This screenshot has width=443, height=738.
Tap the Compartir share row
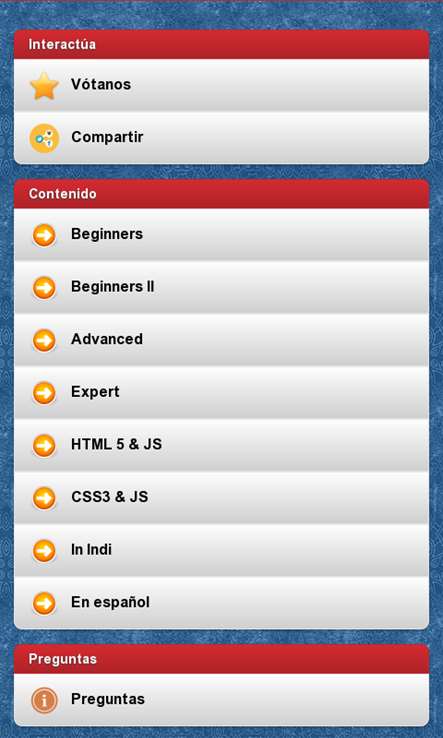(221, 138)
